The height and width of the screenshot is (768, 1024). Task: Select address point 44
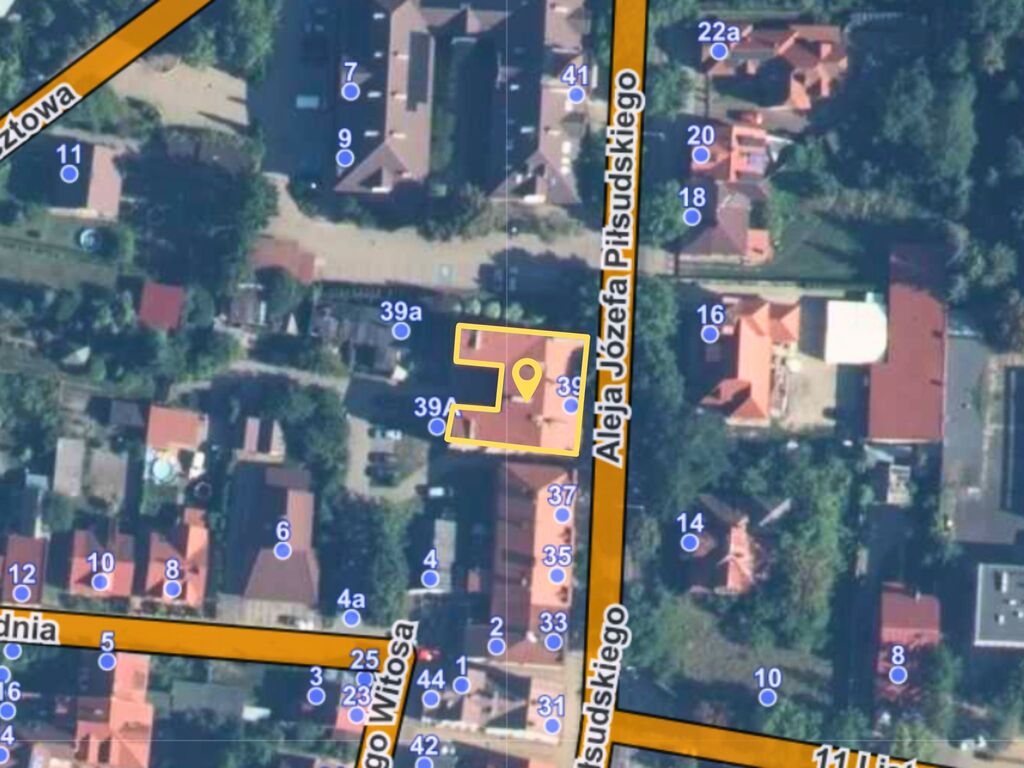click(x=431, y=698)
